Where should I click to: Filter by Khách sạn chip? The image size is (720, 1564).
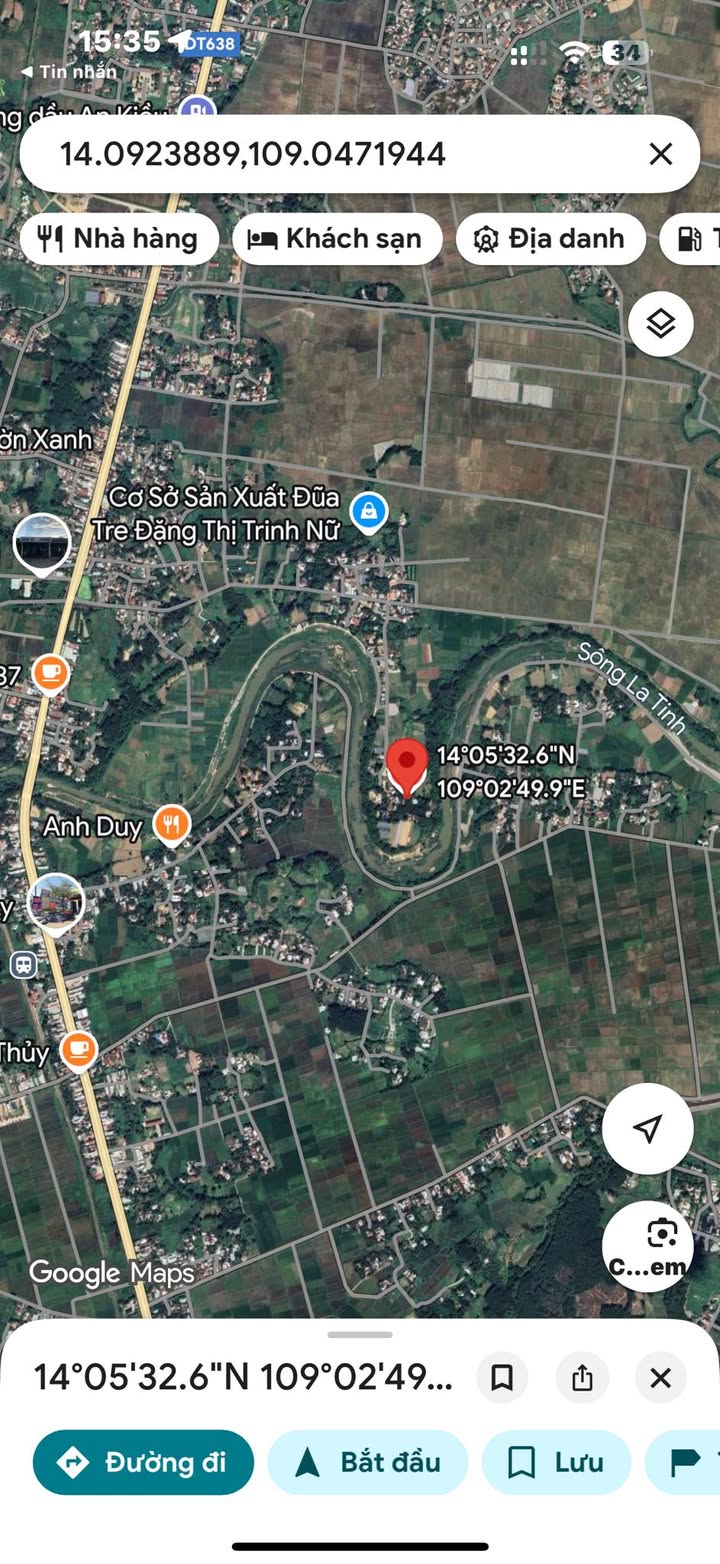click(x=337, y=239)
